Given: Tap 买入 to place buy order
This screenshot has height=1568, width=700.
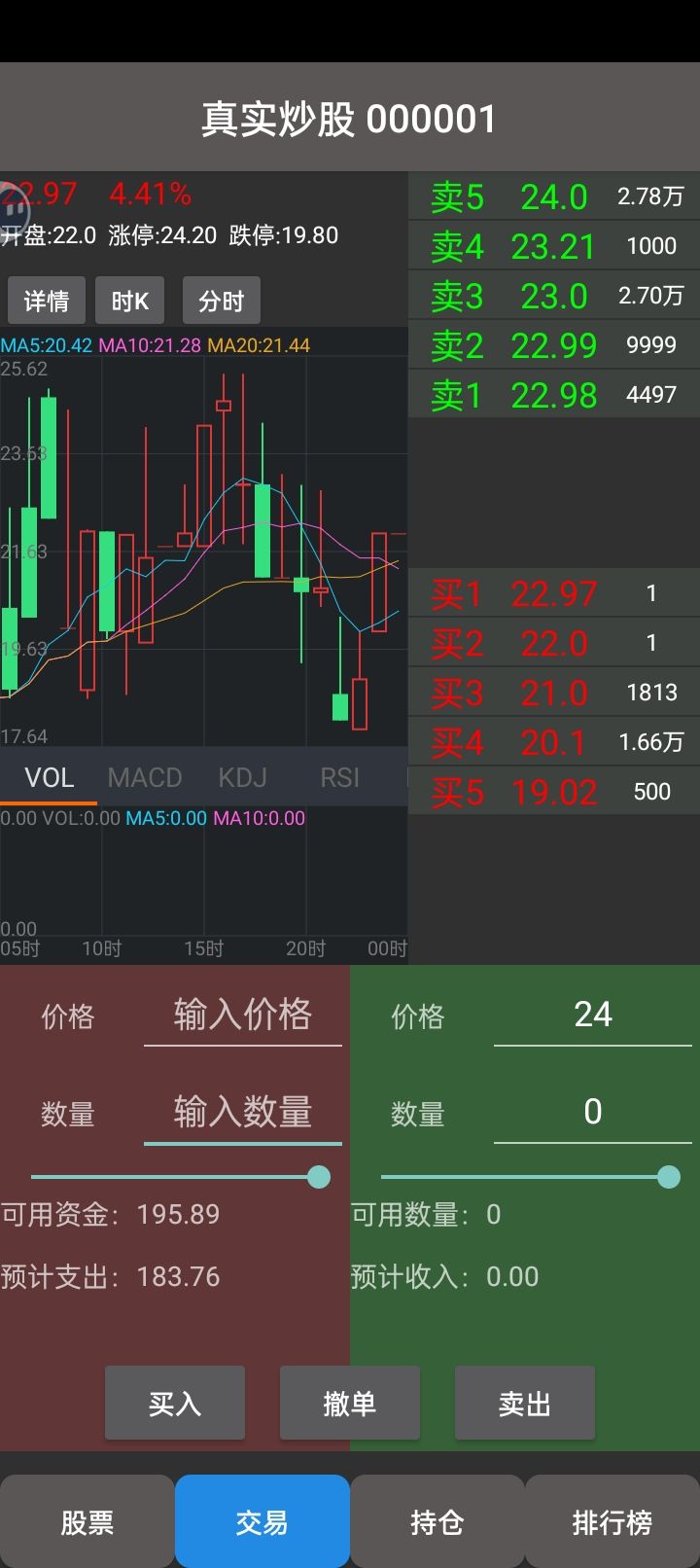Looking at the screenshot, I should coord(175,1403).
